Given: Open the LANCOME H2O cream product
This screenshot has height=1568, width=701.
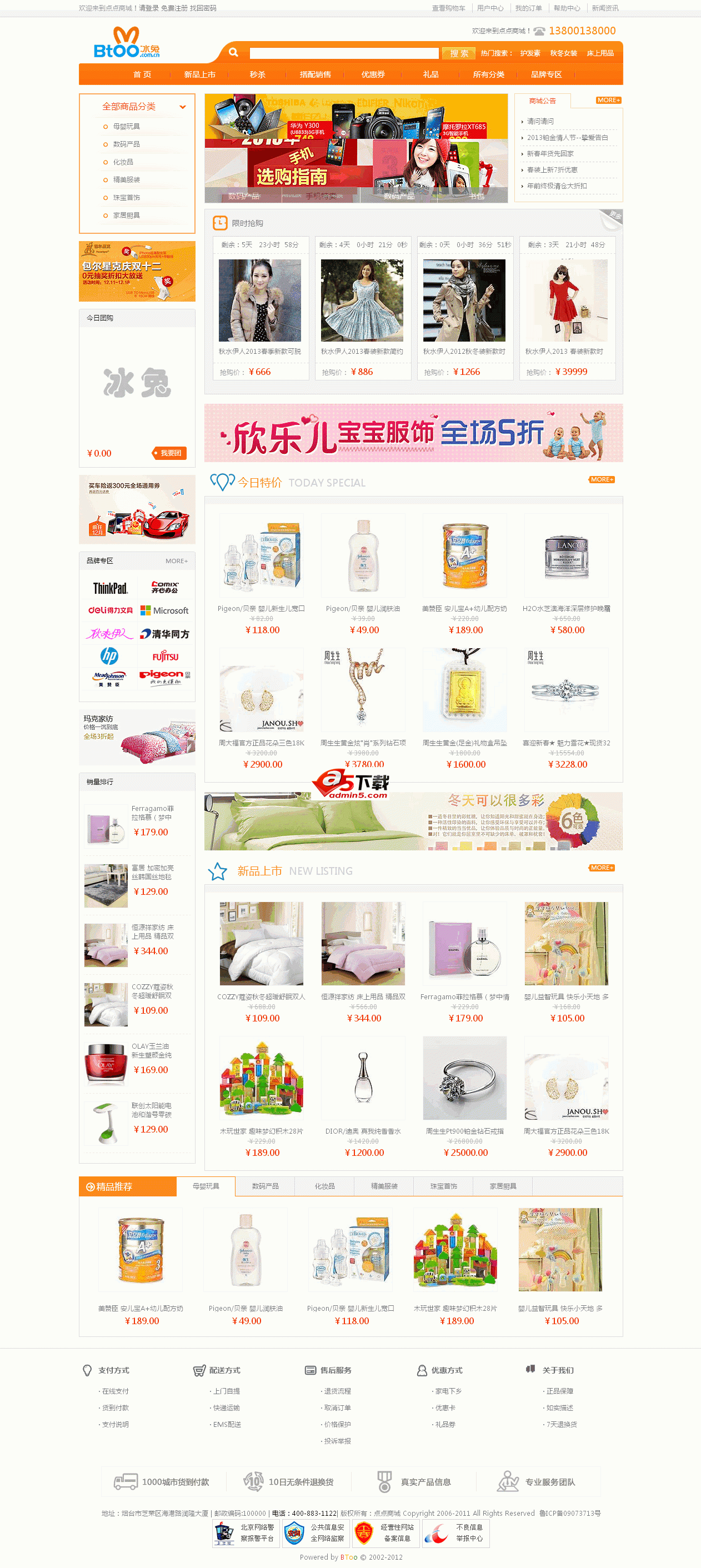Looking at the screenshot, I should pyautogui.click(x=567, y=556).
